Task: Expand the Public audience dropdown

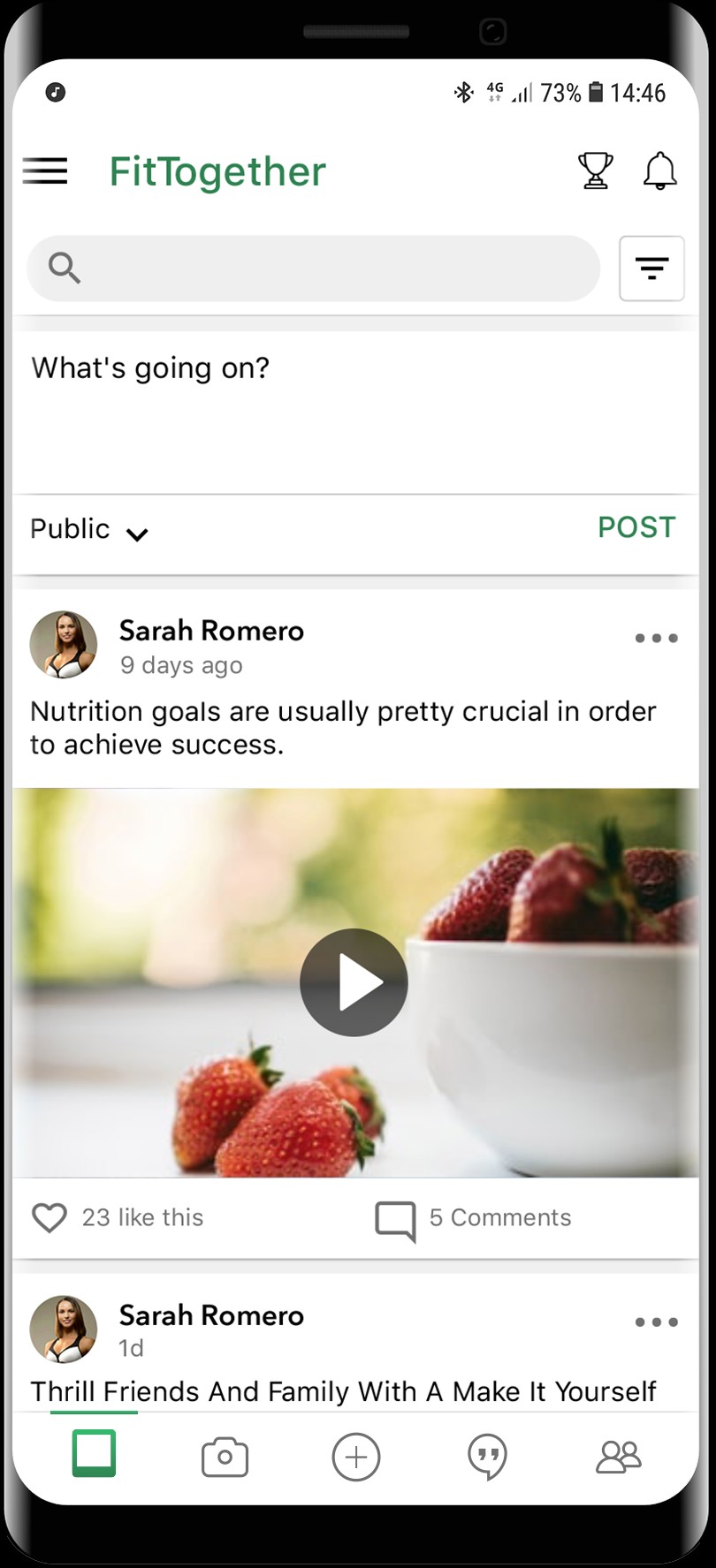Action: [x=88, y=530]
